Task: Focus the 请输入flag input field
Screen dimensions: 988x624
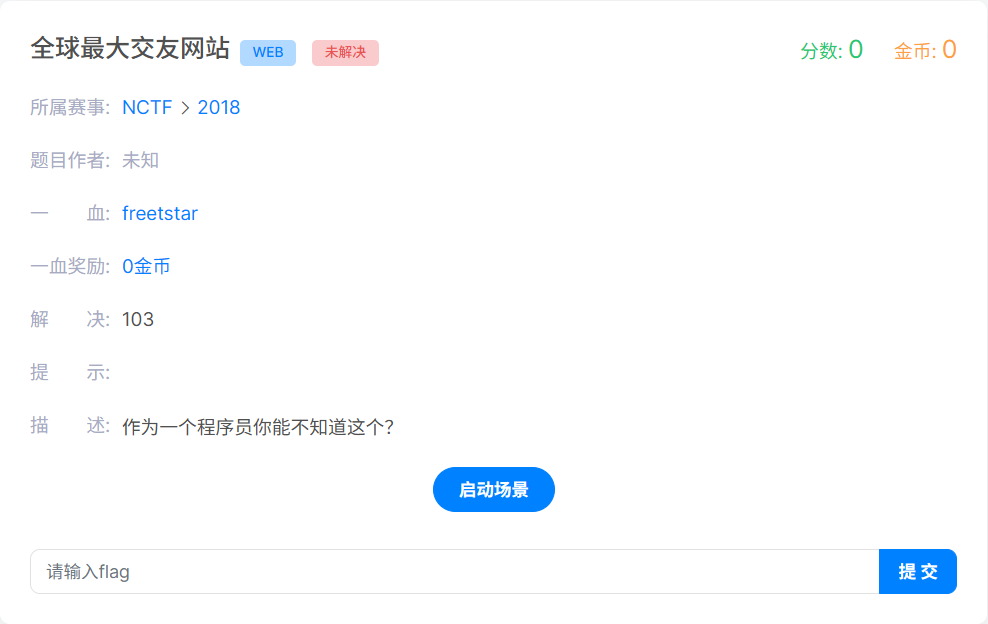Action: coord(454,572)
